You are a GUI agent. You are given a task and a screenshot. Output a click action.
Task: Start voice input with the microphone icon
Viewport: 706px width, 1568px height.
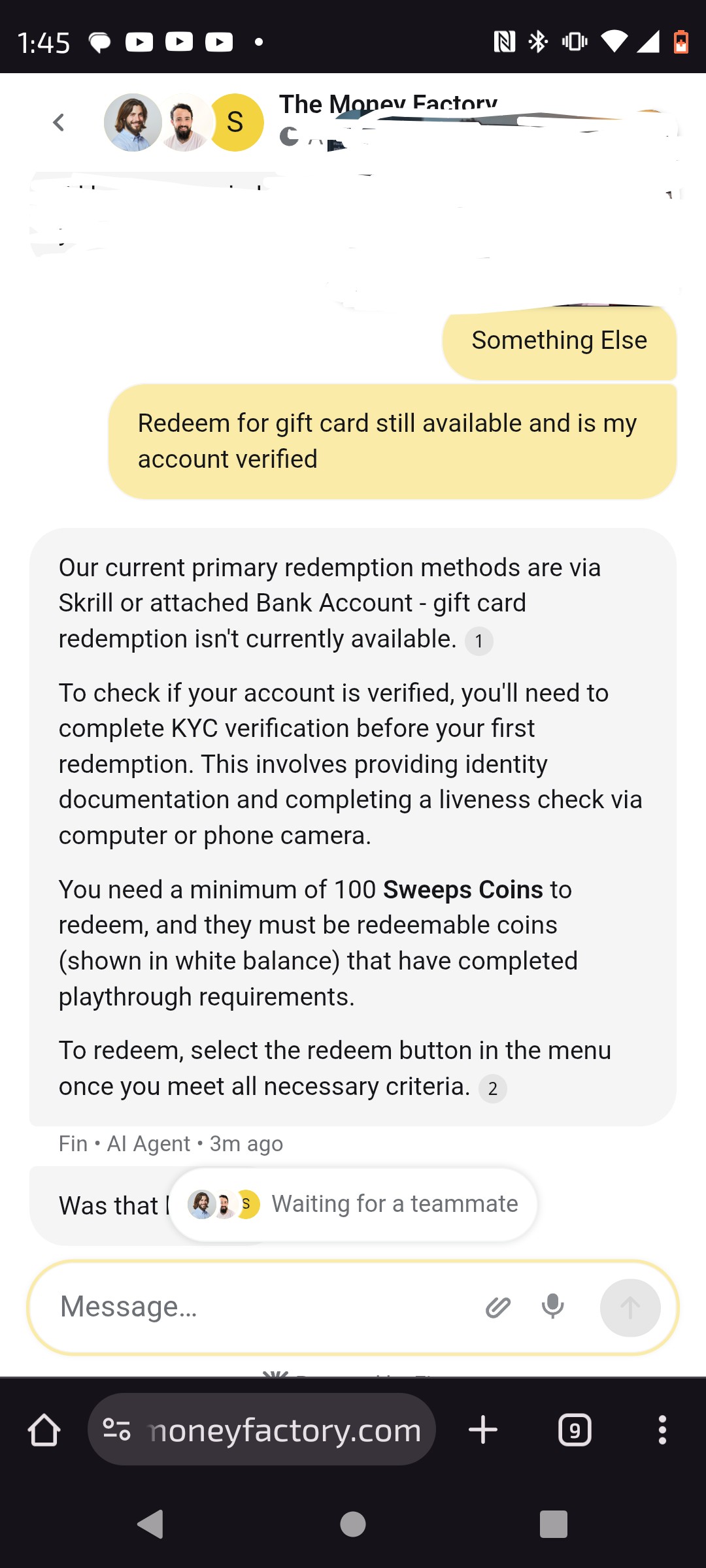click(553, 1307)
